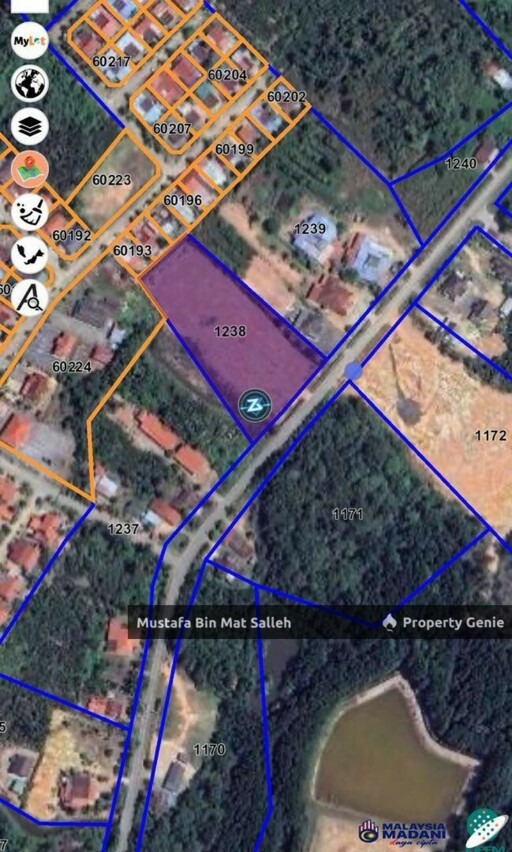Image resolution: width=512 pixels, height=852 pixels.
Task: Select the highlighted lot 1238
Action: pos(230,330)
